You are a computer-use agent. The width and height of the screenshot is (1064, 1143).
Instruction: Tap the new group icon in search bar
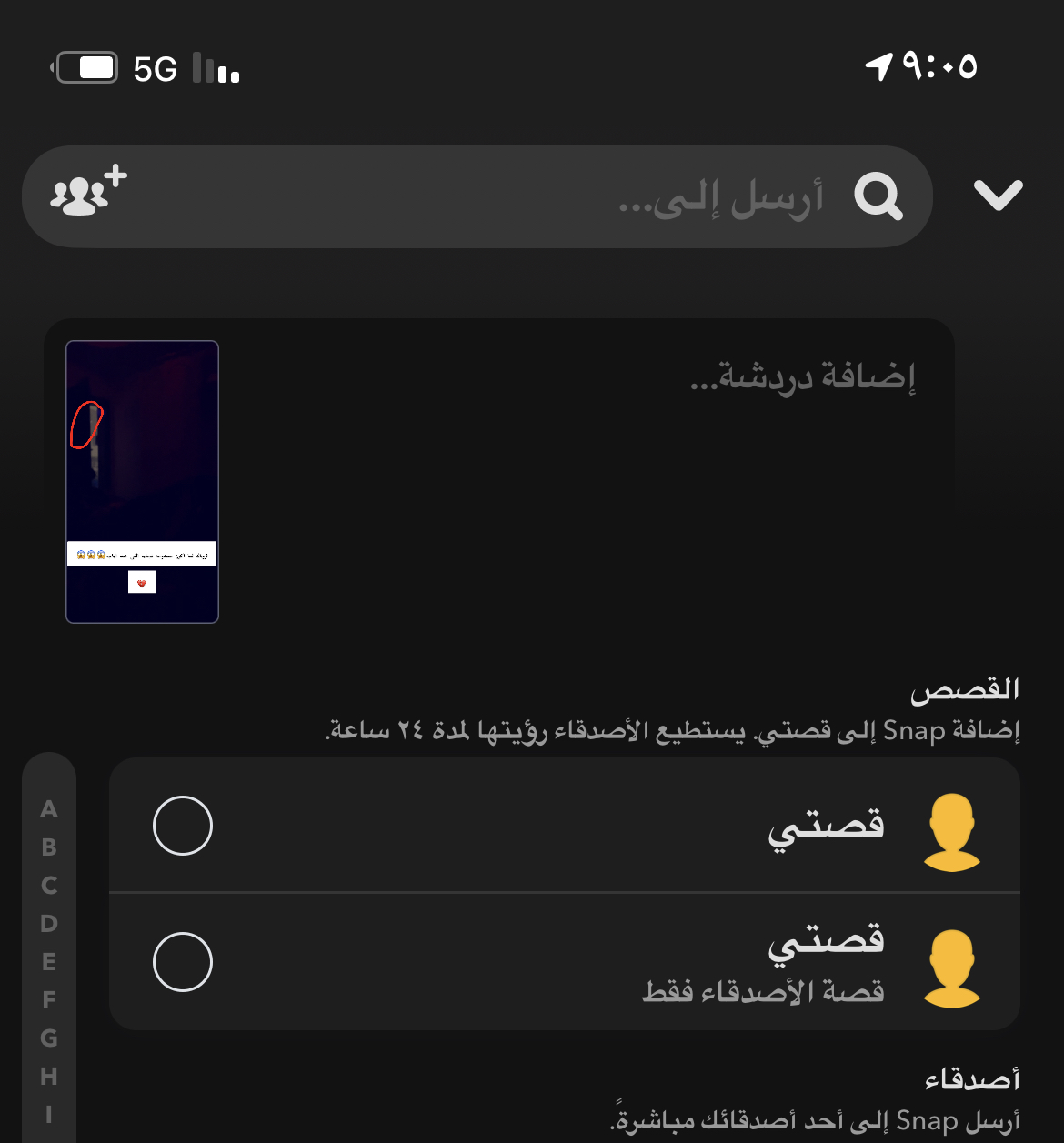(x=88, y=191)
